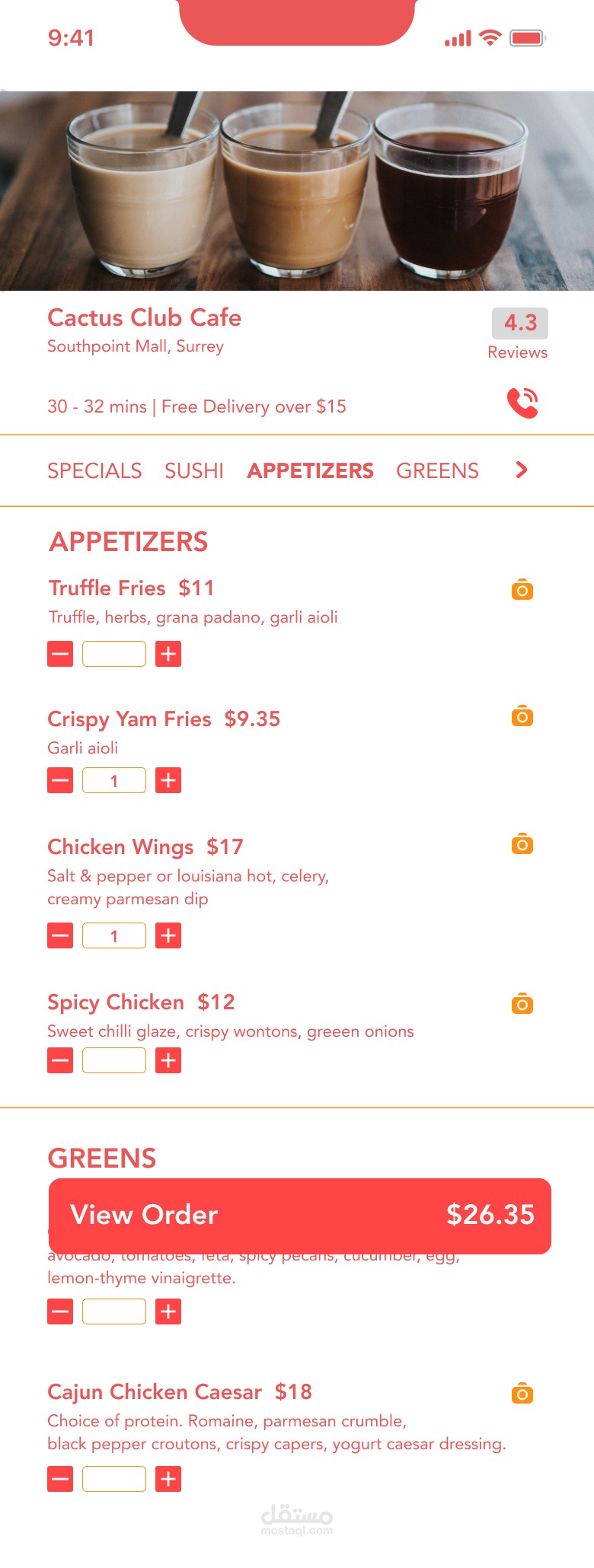This screenshot has height=1568, width=594.
Task: Show the Spicy Chicken photo
Action: 522,1004
